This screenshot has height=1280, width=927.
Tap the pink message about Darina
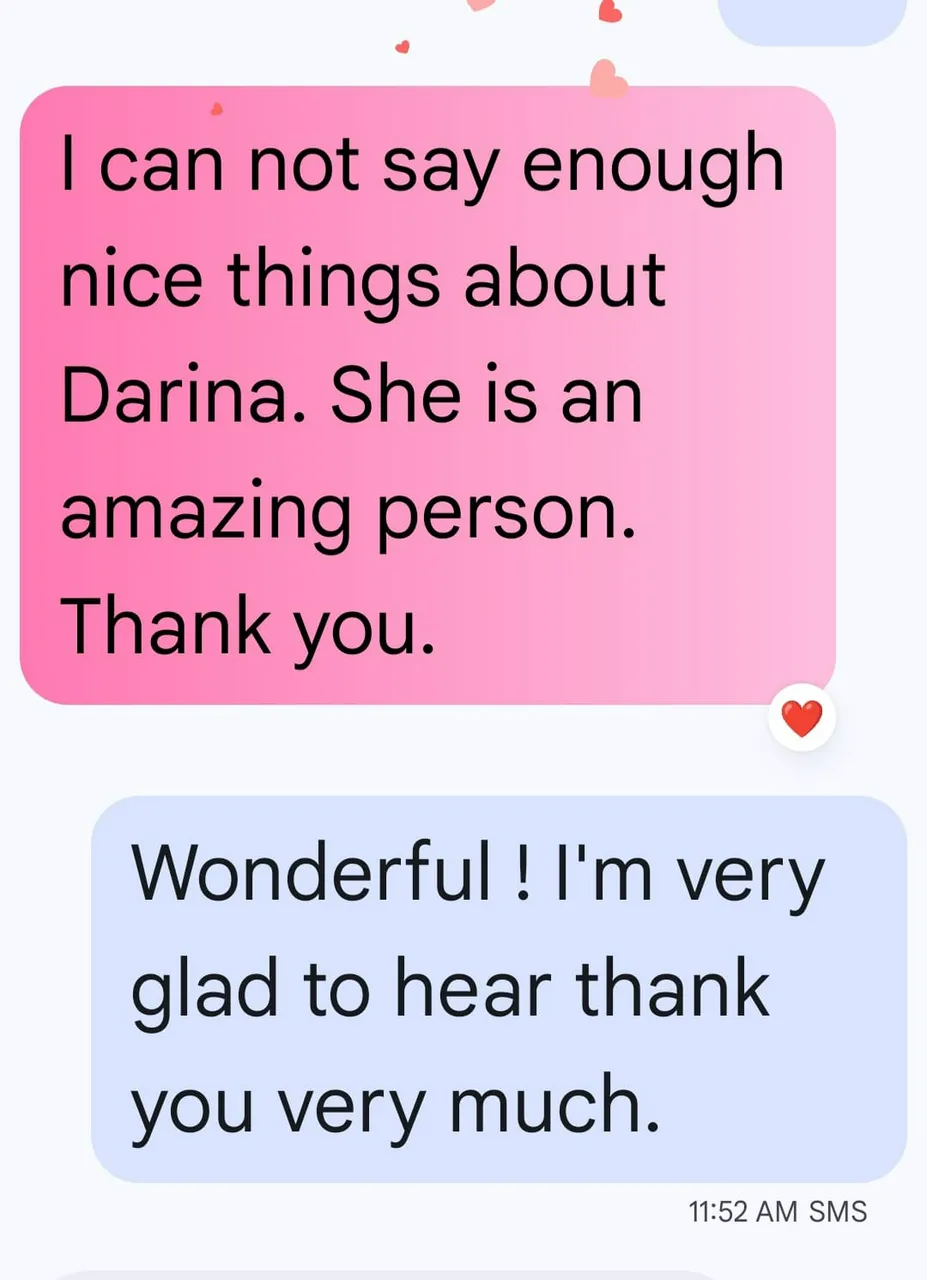[x=427, y=394]
